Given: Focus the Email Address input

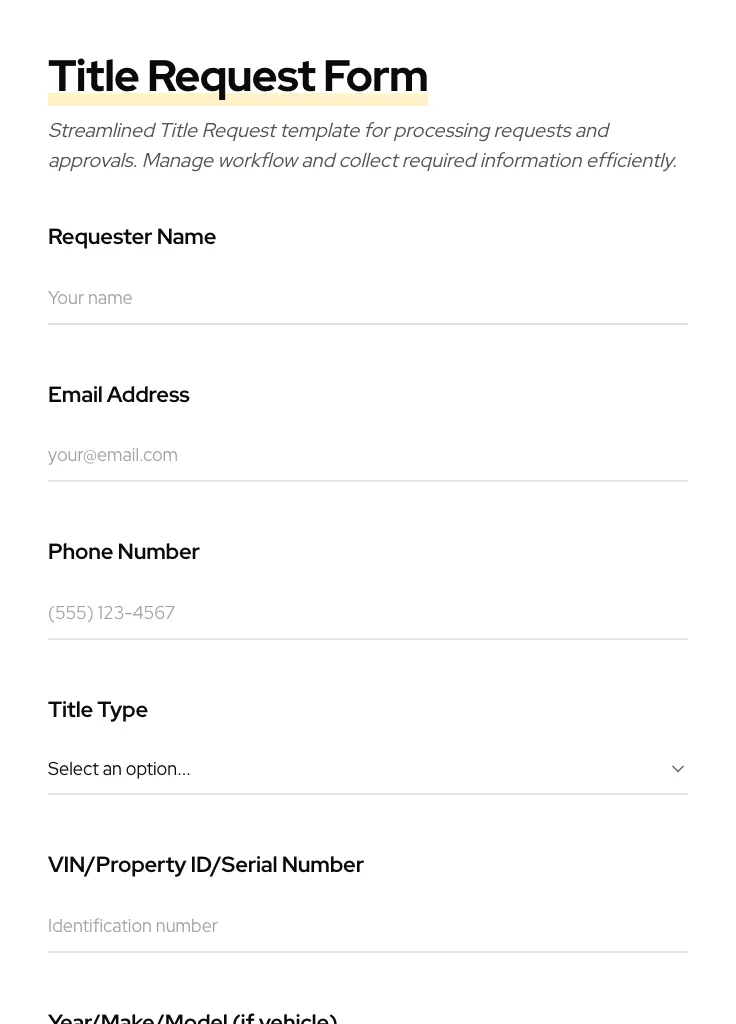Looking at the screenshot, I should point(367,455).
